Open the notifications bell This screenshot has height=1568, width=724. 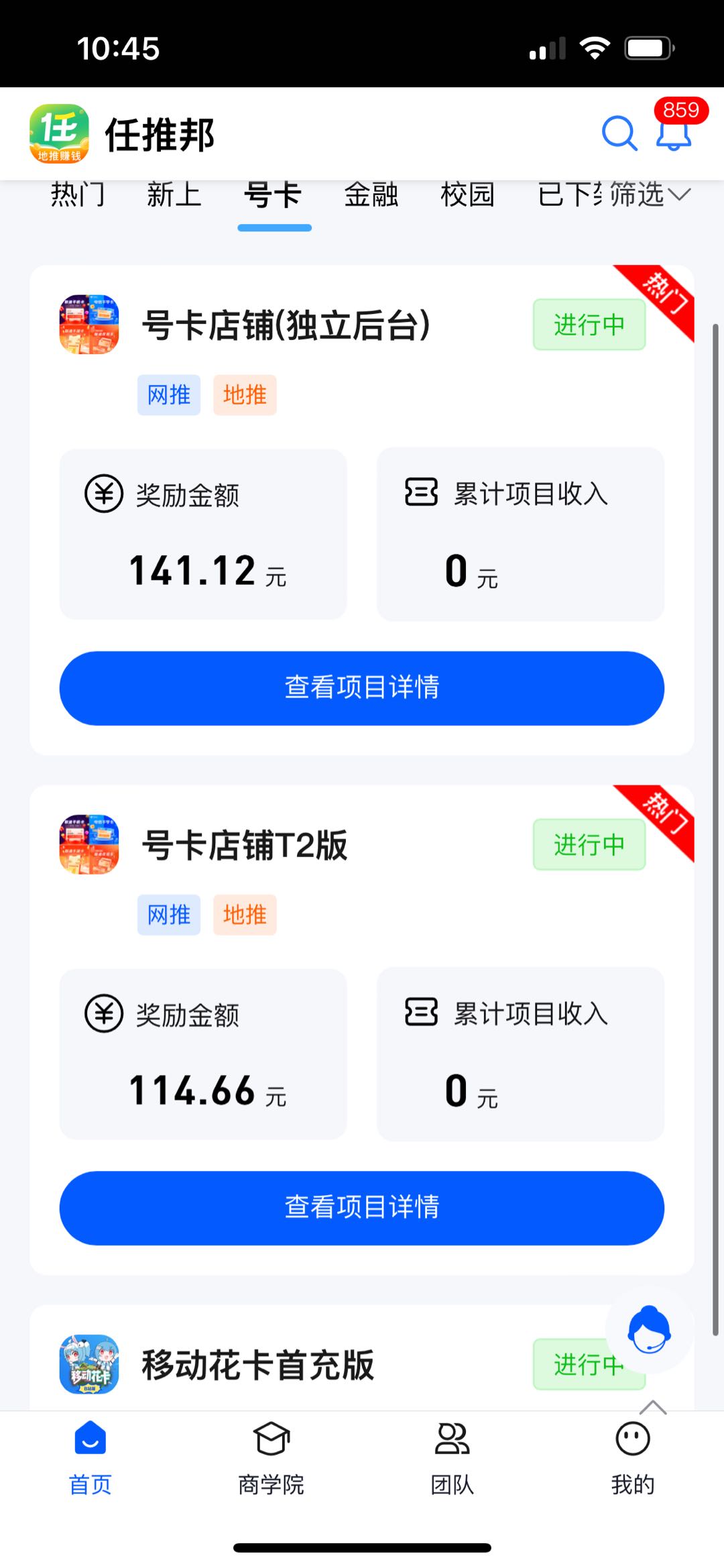[x=673, y=135]
